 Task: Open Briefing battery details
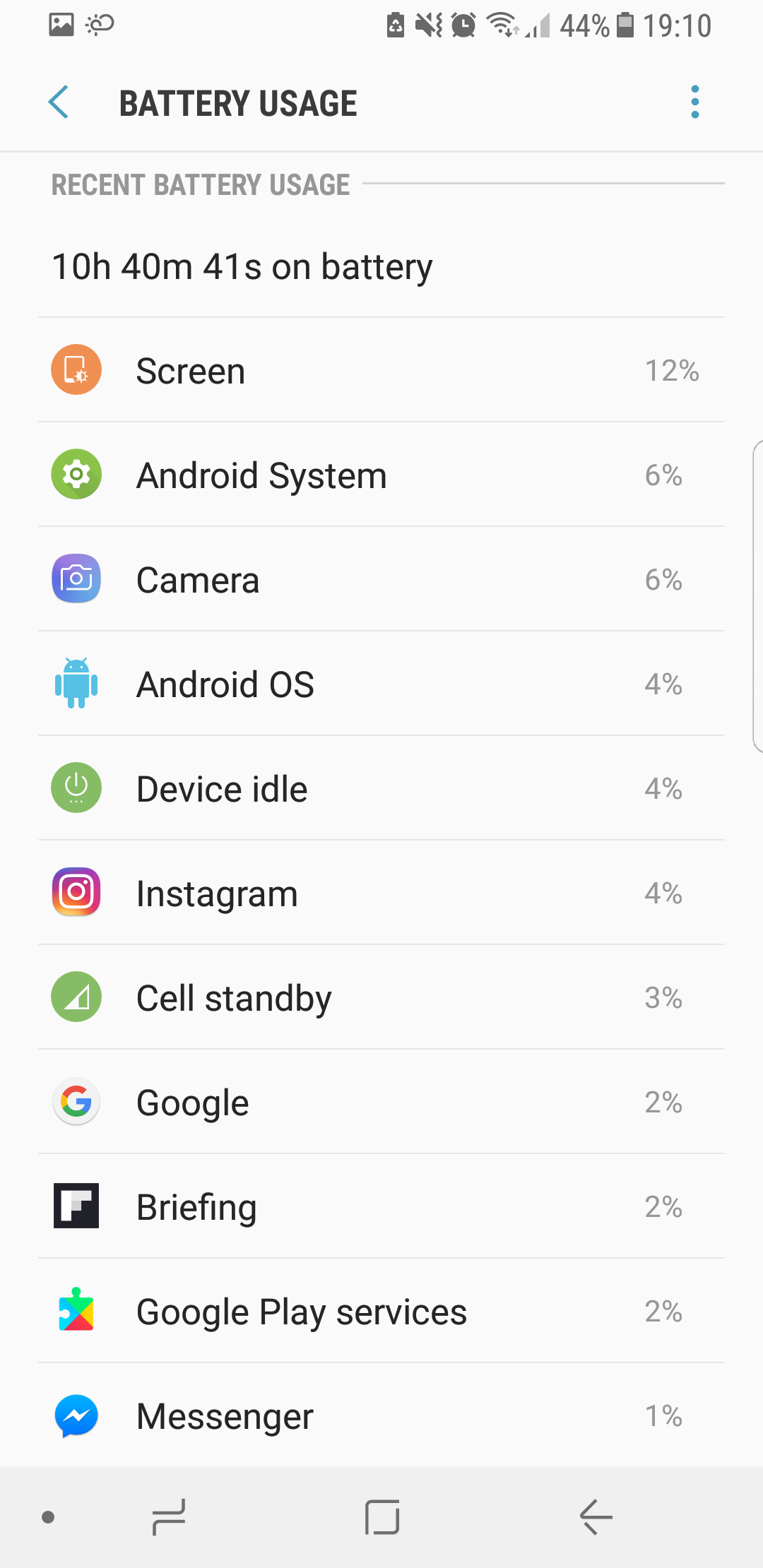pos(381,1206)
